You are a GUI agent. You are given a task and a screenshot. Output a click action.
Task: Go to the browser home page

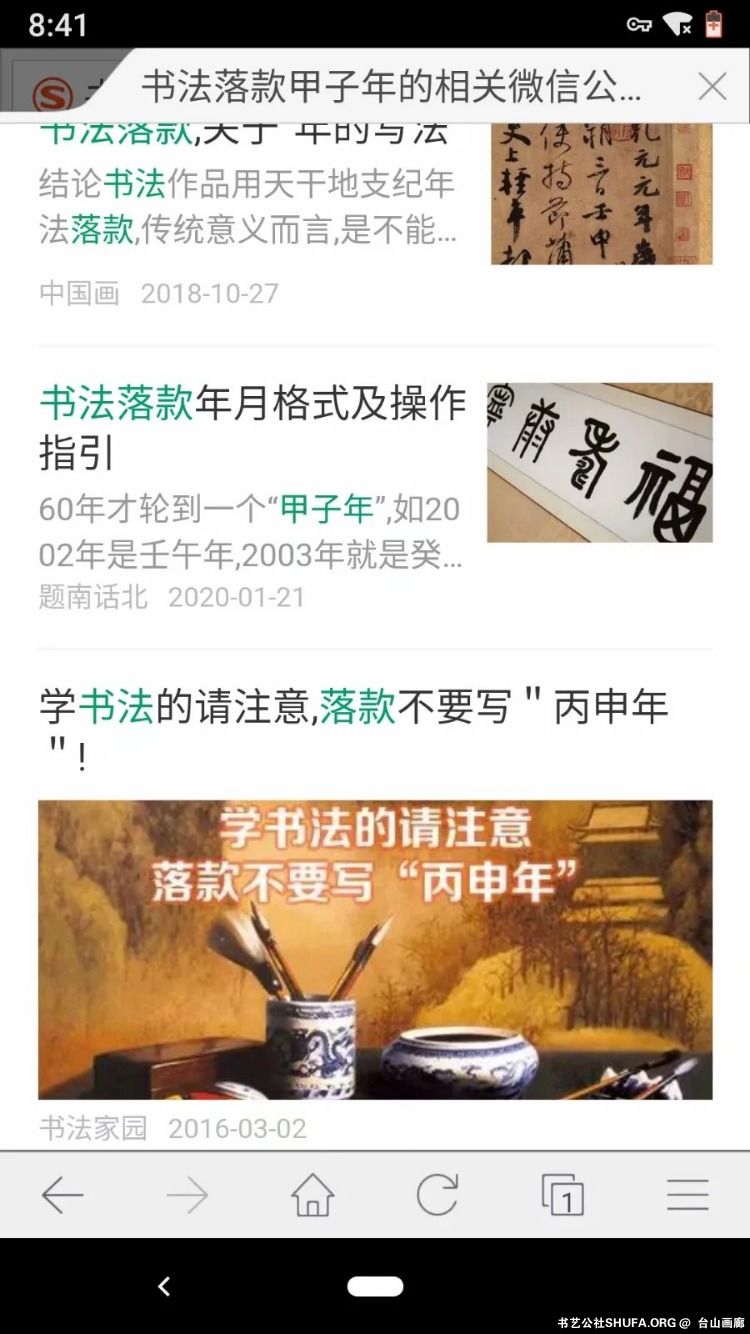pyautogui.click(x=312, y=1194)
